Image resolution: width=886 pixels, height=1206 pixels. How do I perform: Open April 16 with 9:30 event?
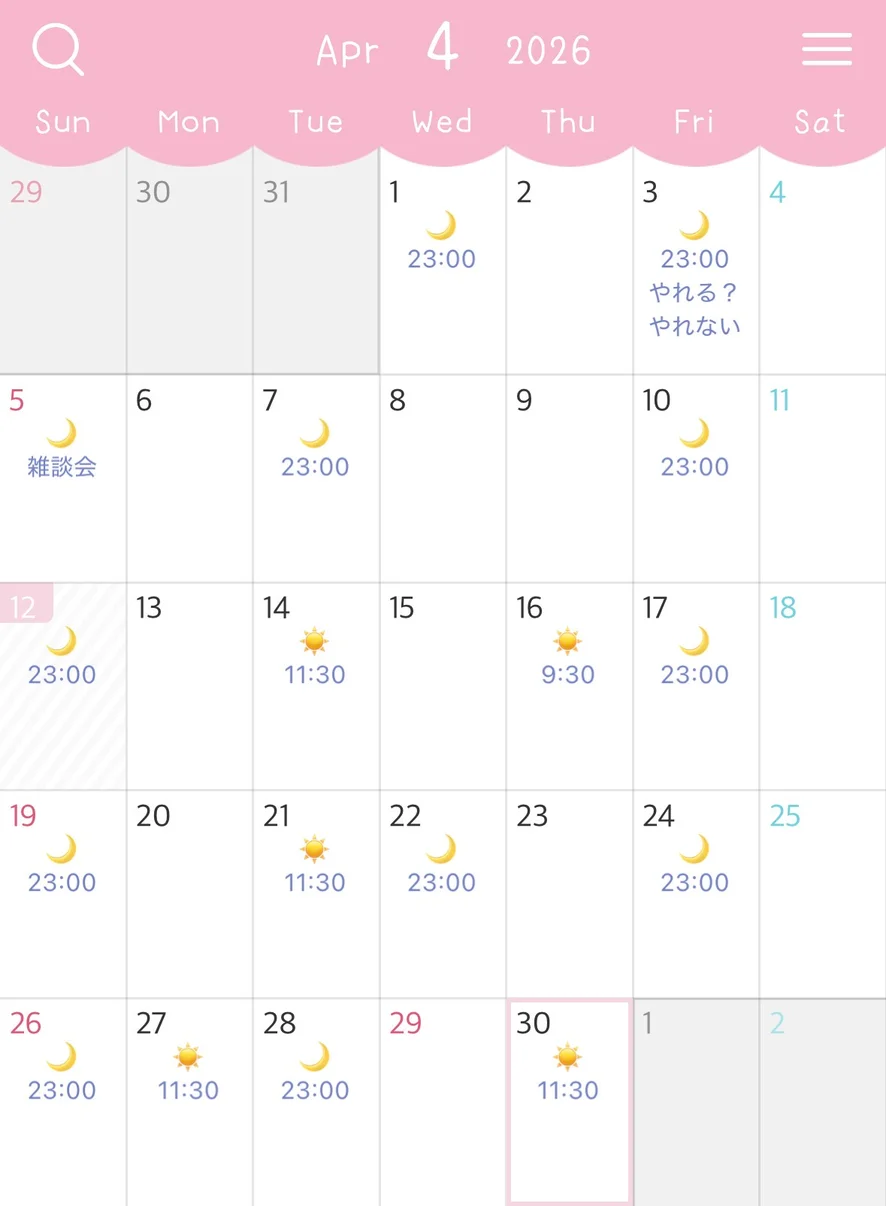(x=568, y=686)
